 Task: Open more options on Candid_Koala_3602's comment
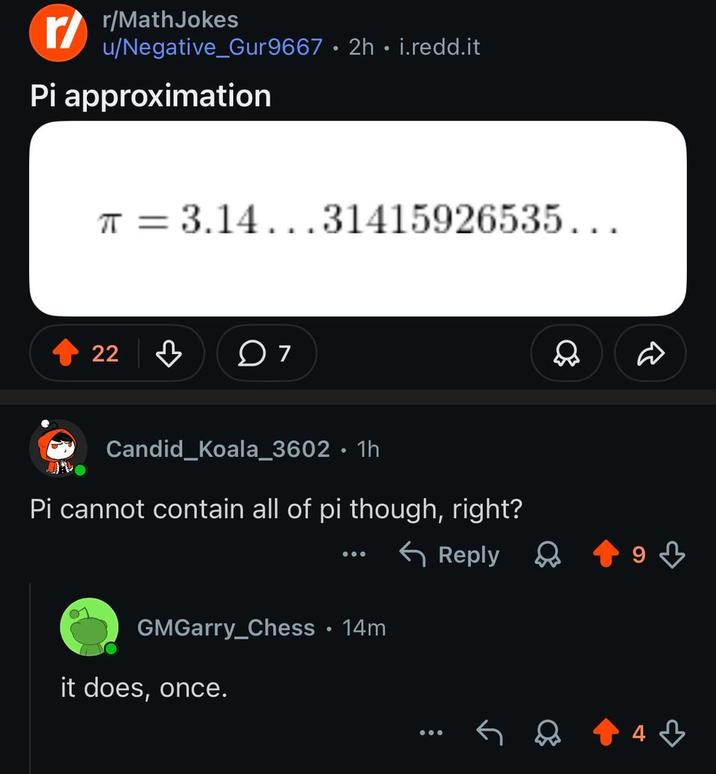(353, 554)
